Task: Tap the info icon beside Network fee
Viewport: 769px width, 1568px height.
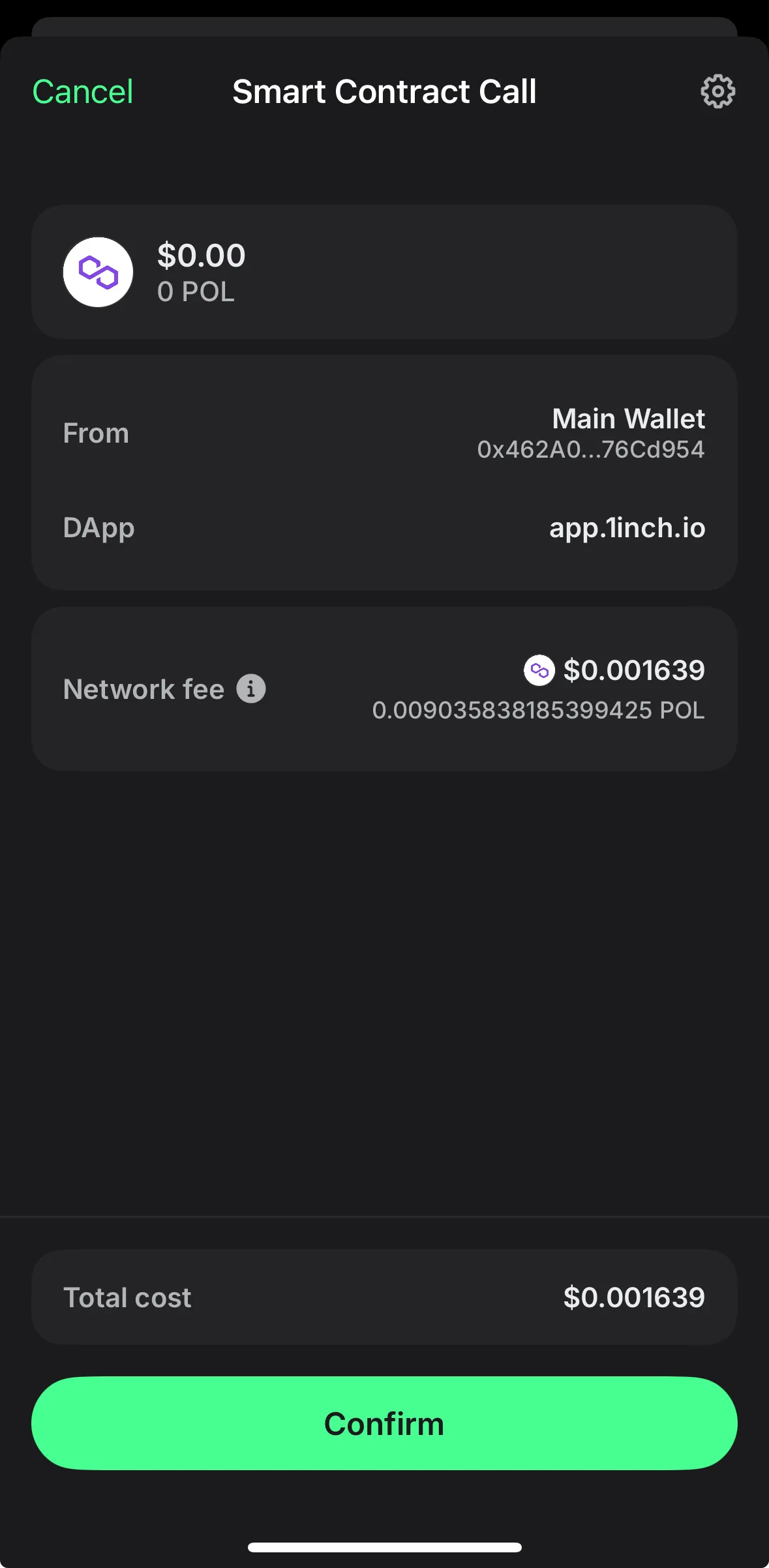Action: click(x=251, y=688)
